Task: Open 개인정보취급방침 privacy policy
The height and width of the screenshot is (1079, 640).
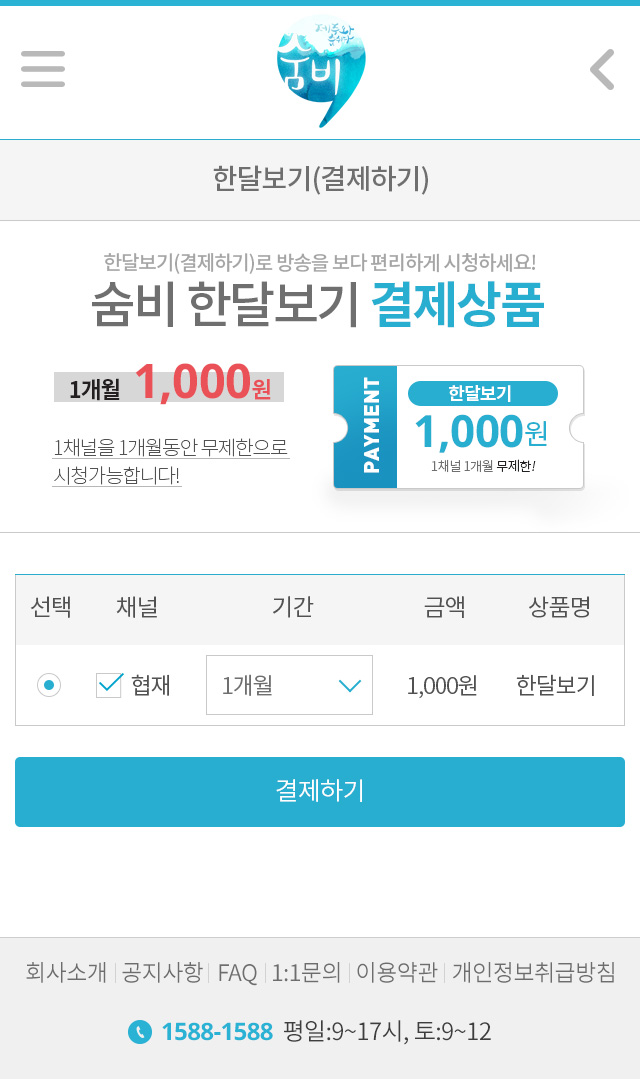Action: pos(534,972)
